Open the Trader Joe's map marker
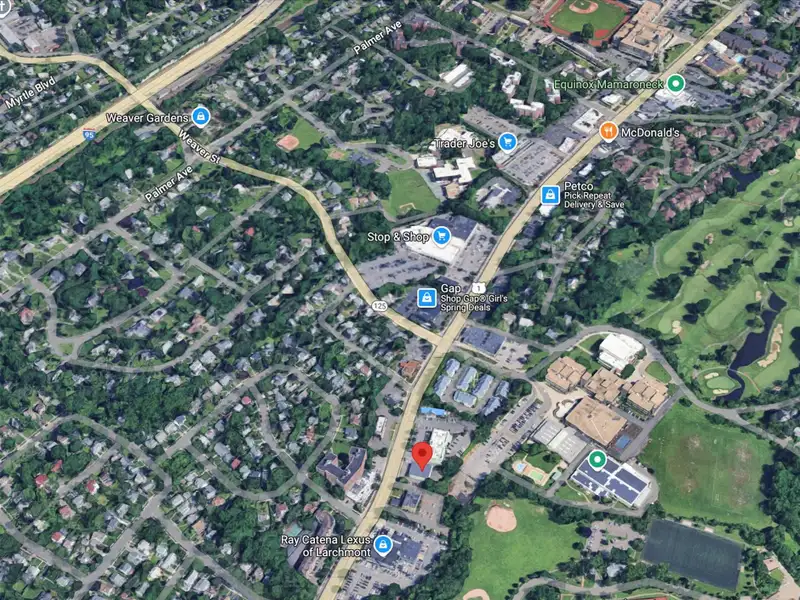 (507, 142)
